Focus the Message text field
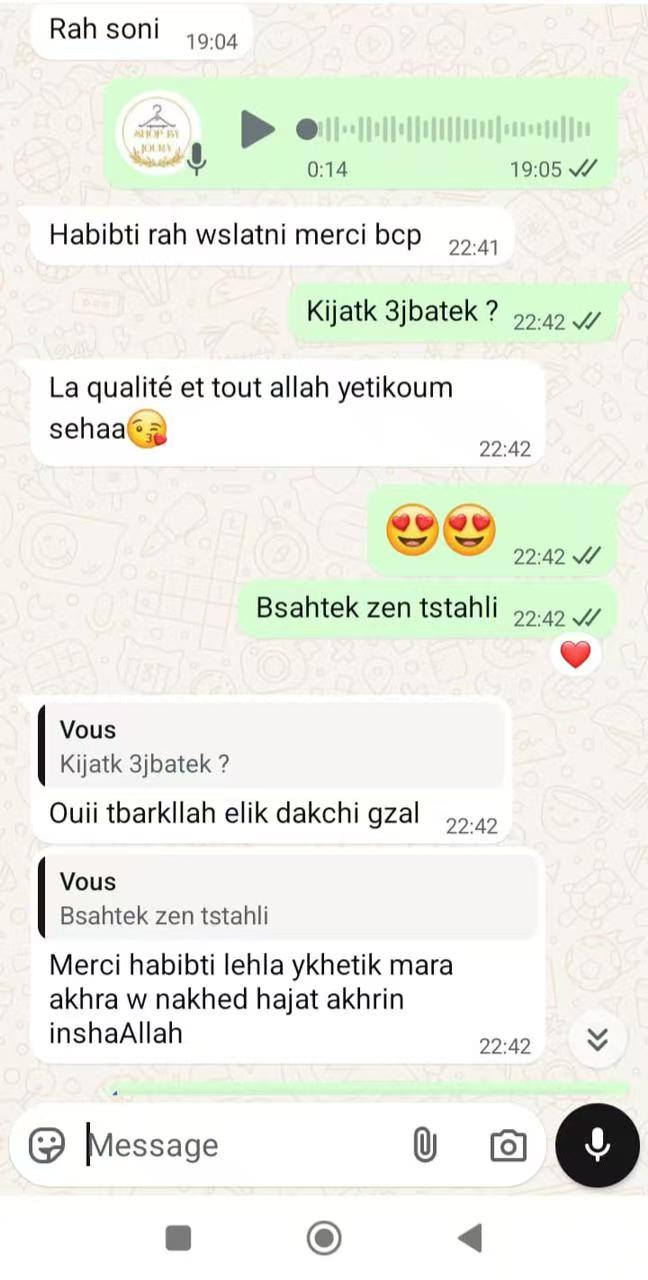648x1280 pixels. click(240, 1145)
